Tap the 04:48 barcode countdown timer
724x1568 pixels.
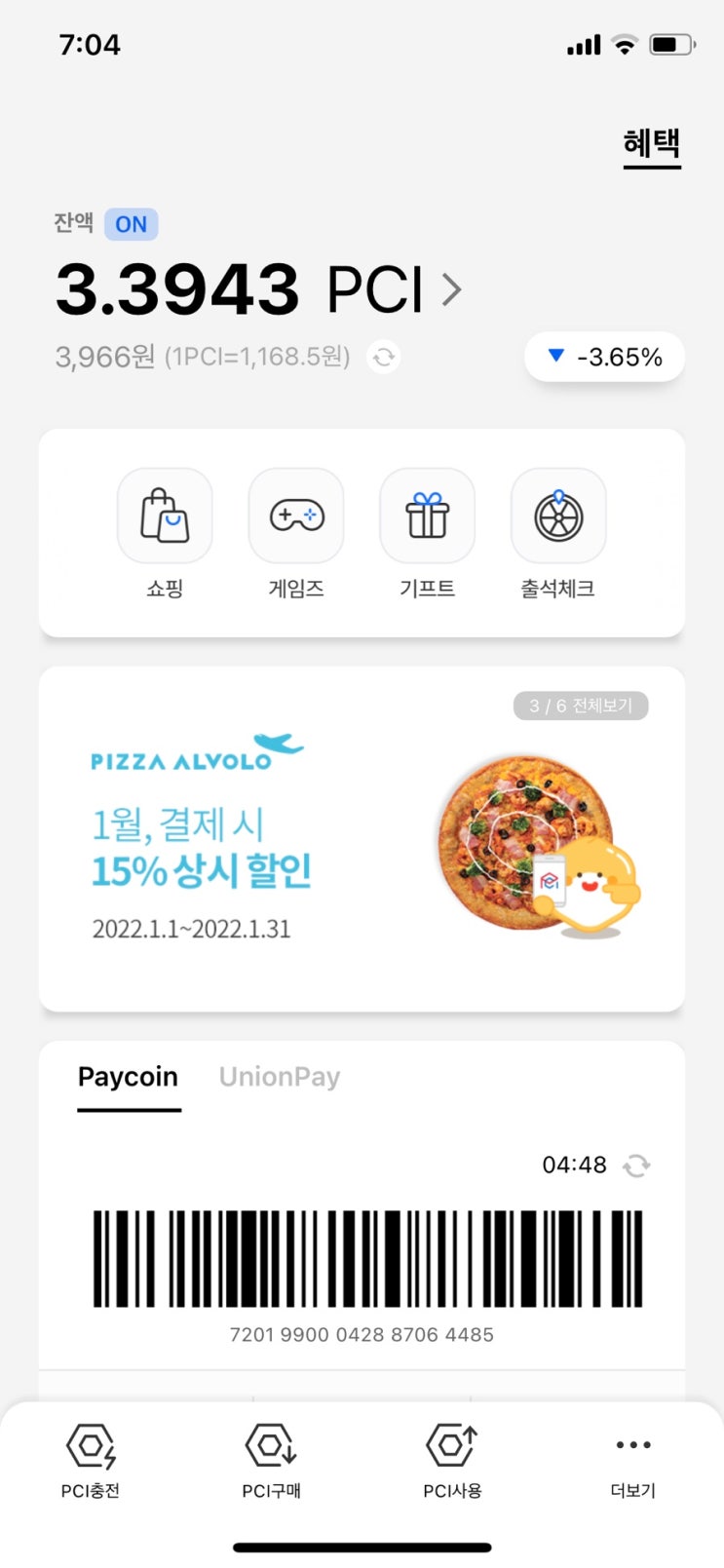coord(574,1164)
